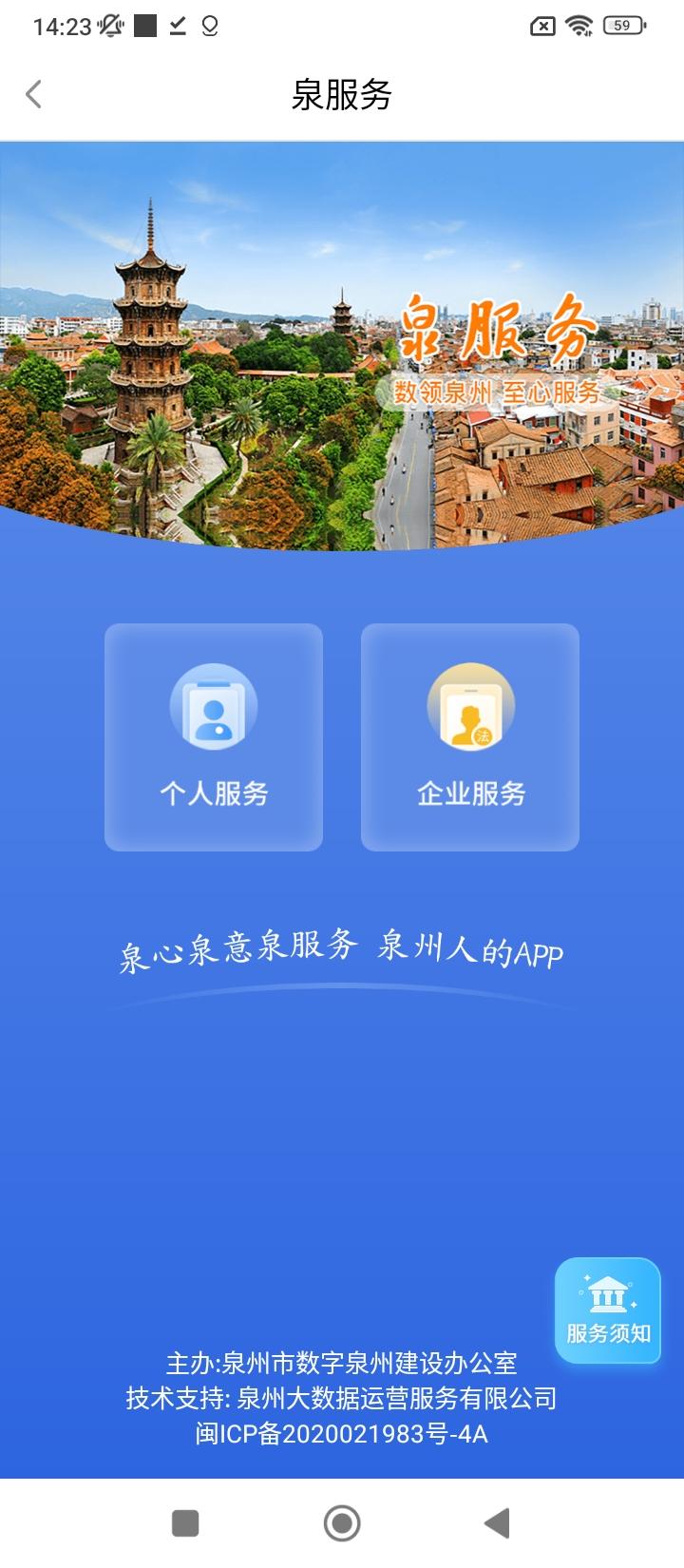Tap the battery indicator showing 59

click(x=622, y=26)
